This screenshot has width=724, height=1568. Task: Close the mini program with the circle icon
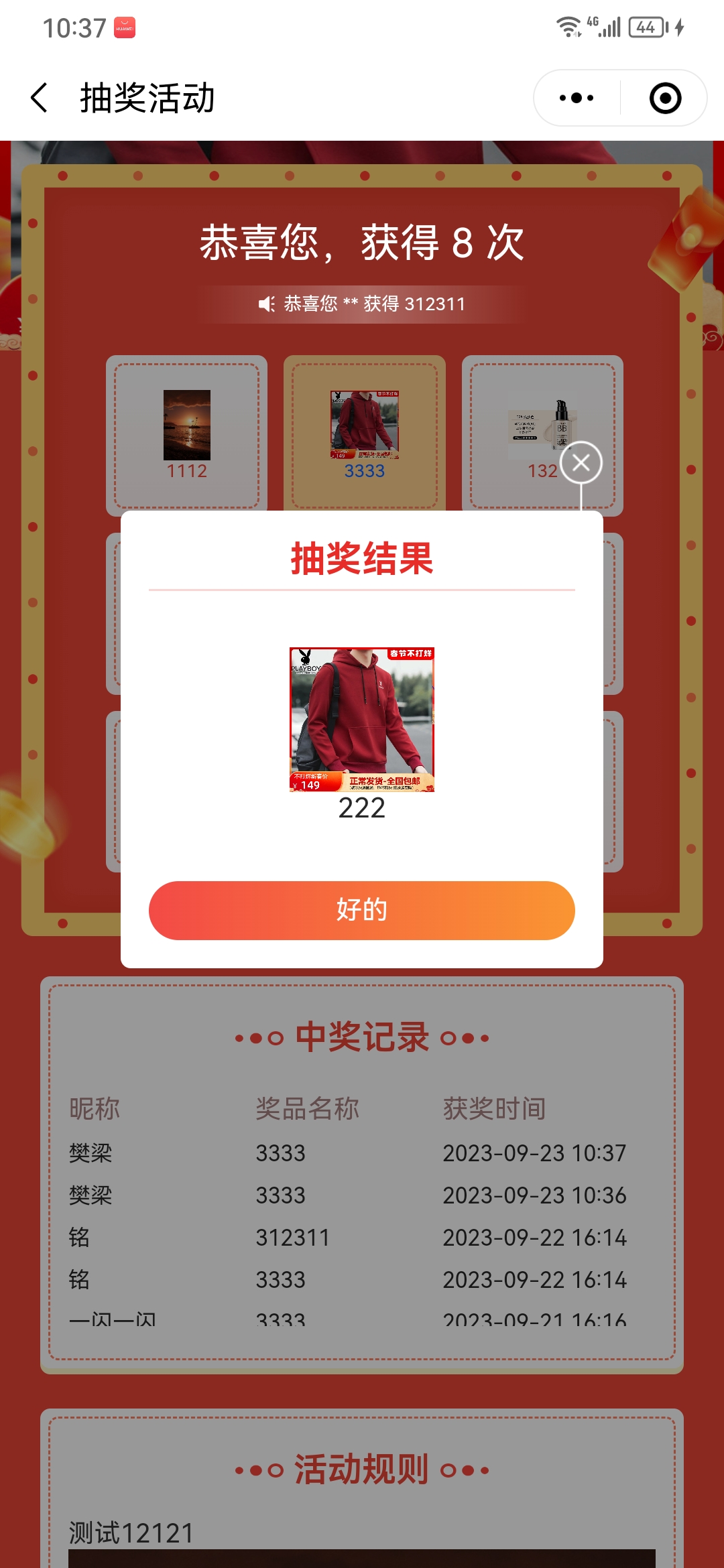pyautogui.click(x=665, y=98)
